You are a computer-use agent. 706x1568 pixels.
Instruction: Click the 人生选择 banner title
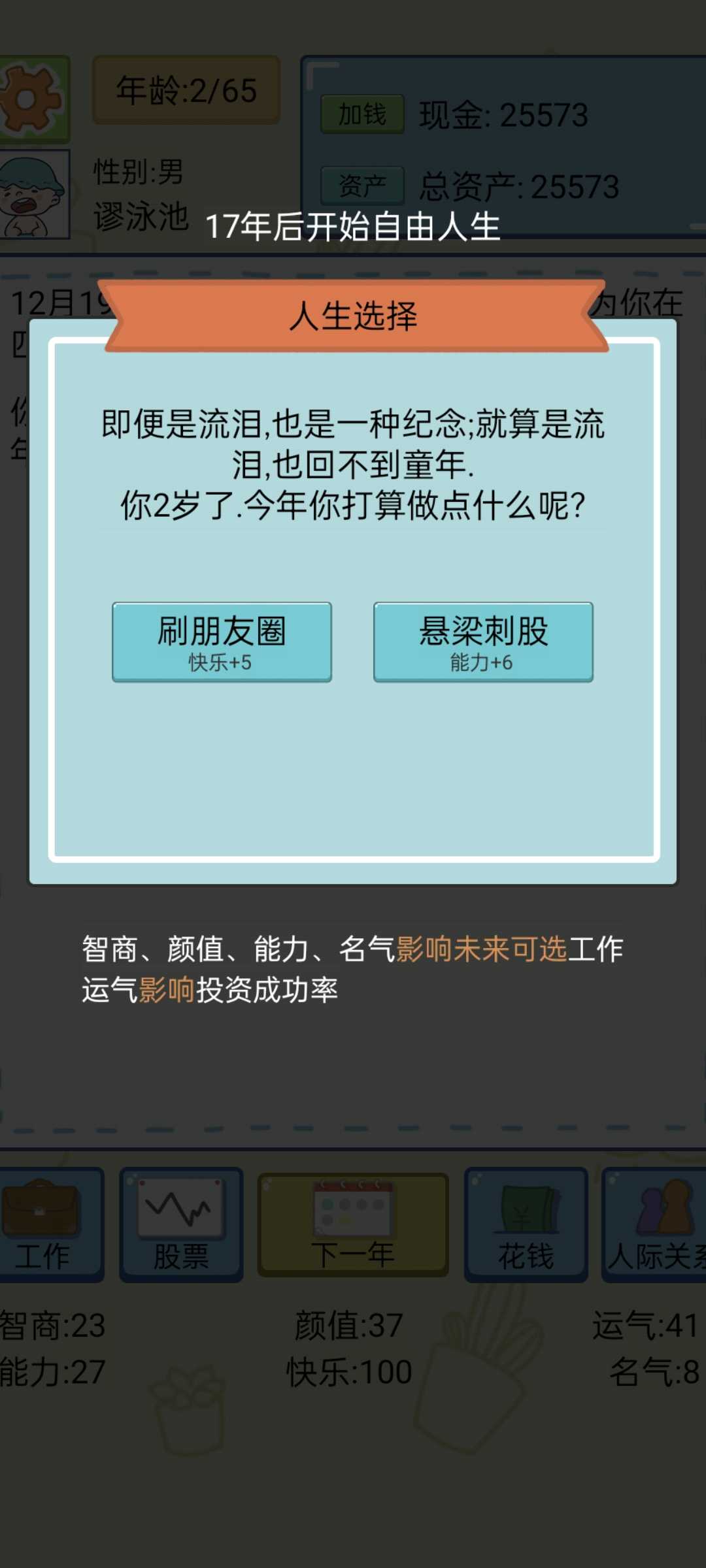353,317
